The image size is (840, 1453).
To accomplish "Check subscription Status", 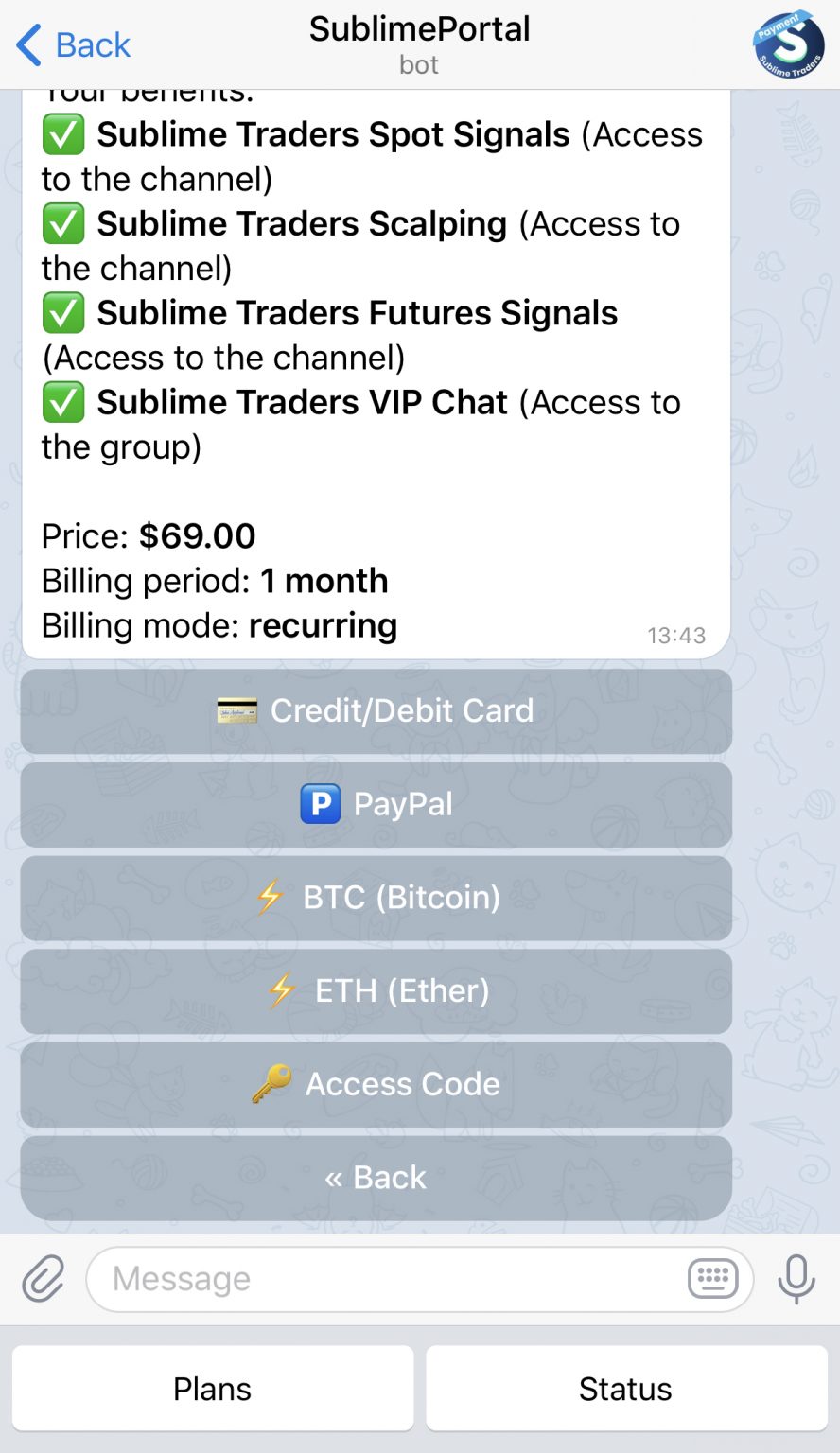I will point(626,1389).
